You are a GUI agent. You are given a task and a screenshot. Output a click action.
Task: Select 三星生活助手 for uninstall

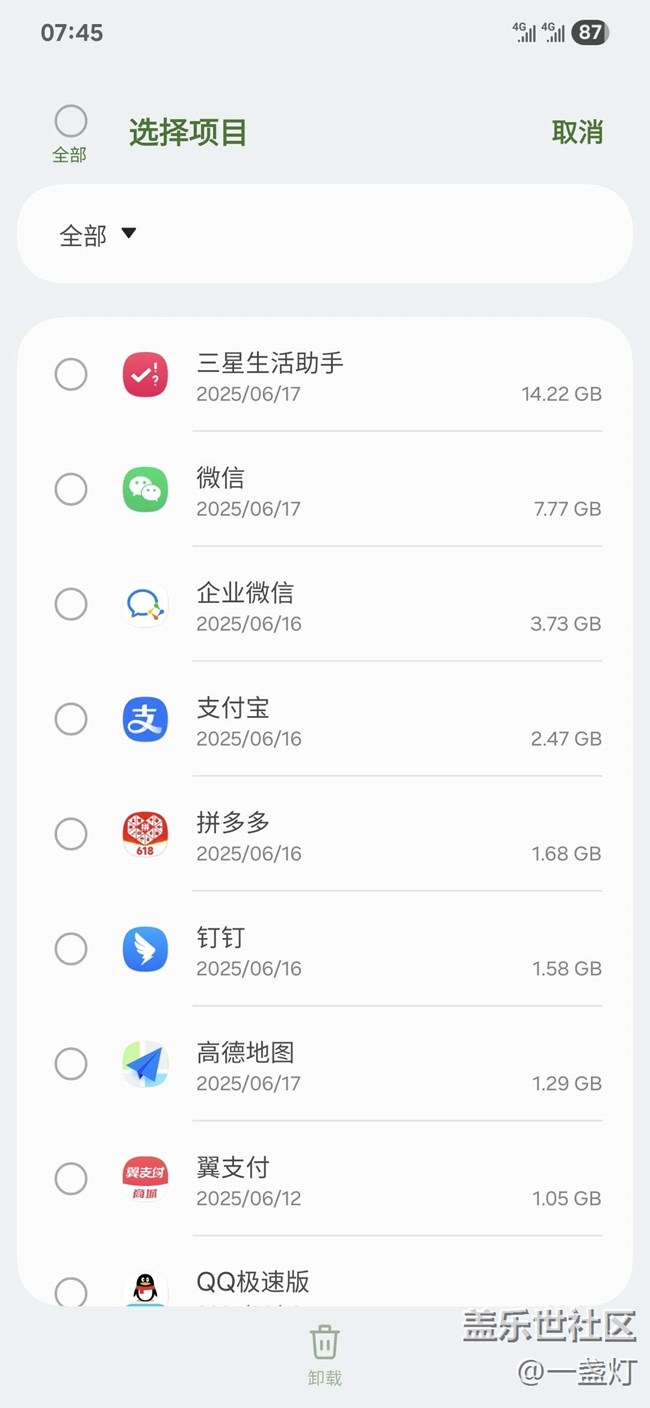pos(70,375)
